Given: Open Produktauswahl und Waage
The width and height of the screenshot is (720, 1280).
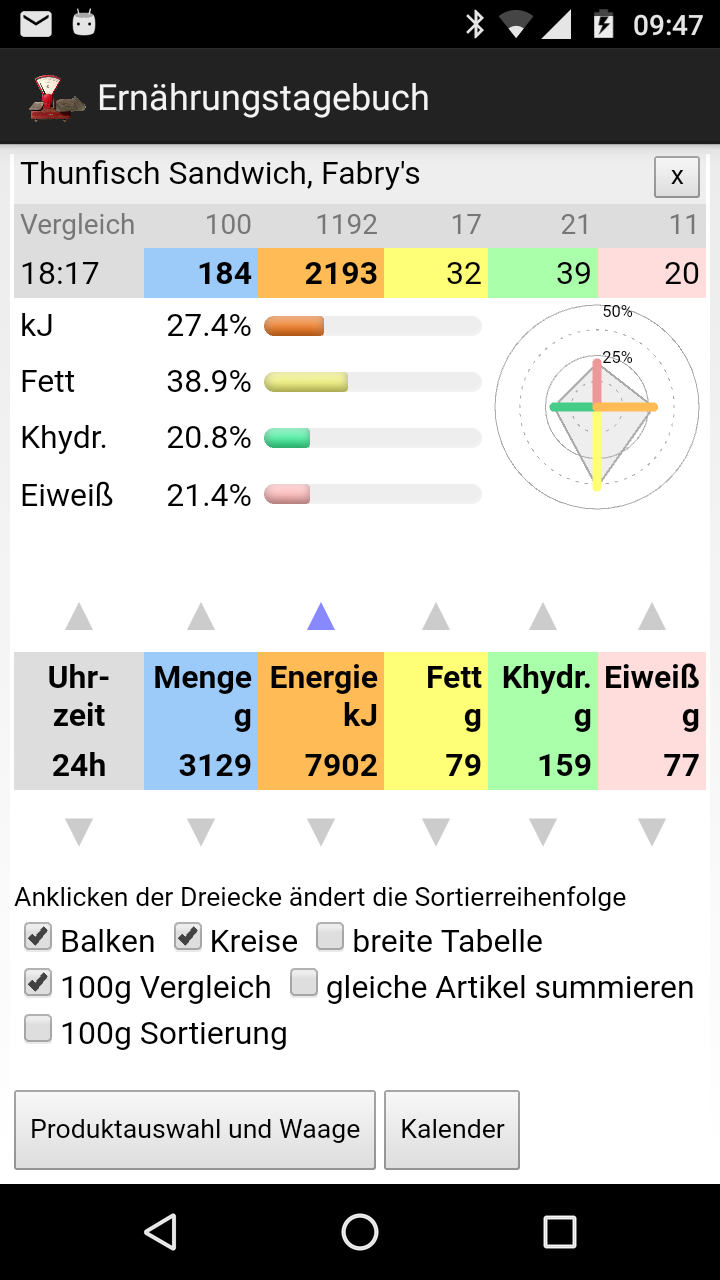Looking at the screenshot, I should coord(195,1129).
